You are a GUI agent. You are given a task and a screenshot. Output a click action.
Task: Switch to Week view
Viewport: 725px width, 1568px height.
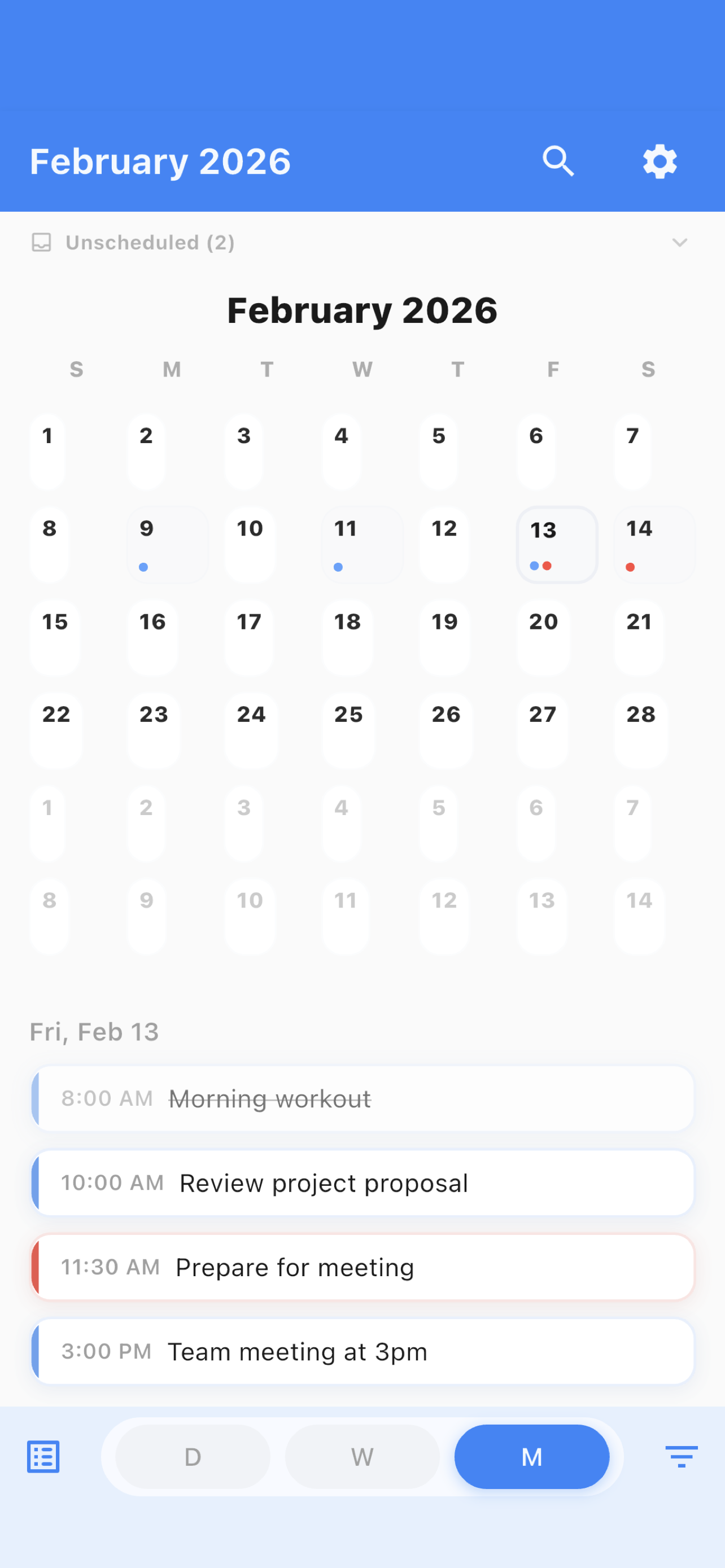(x=362, y=1457)
